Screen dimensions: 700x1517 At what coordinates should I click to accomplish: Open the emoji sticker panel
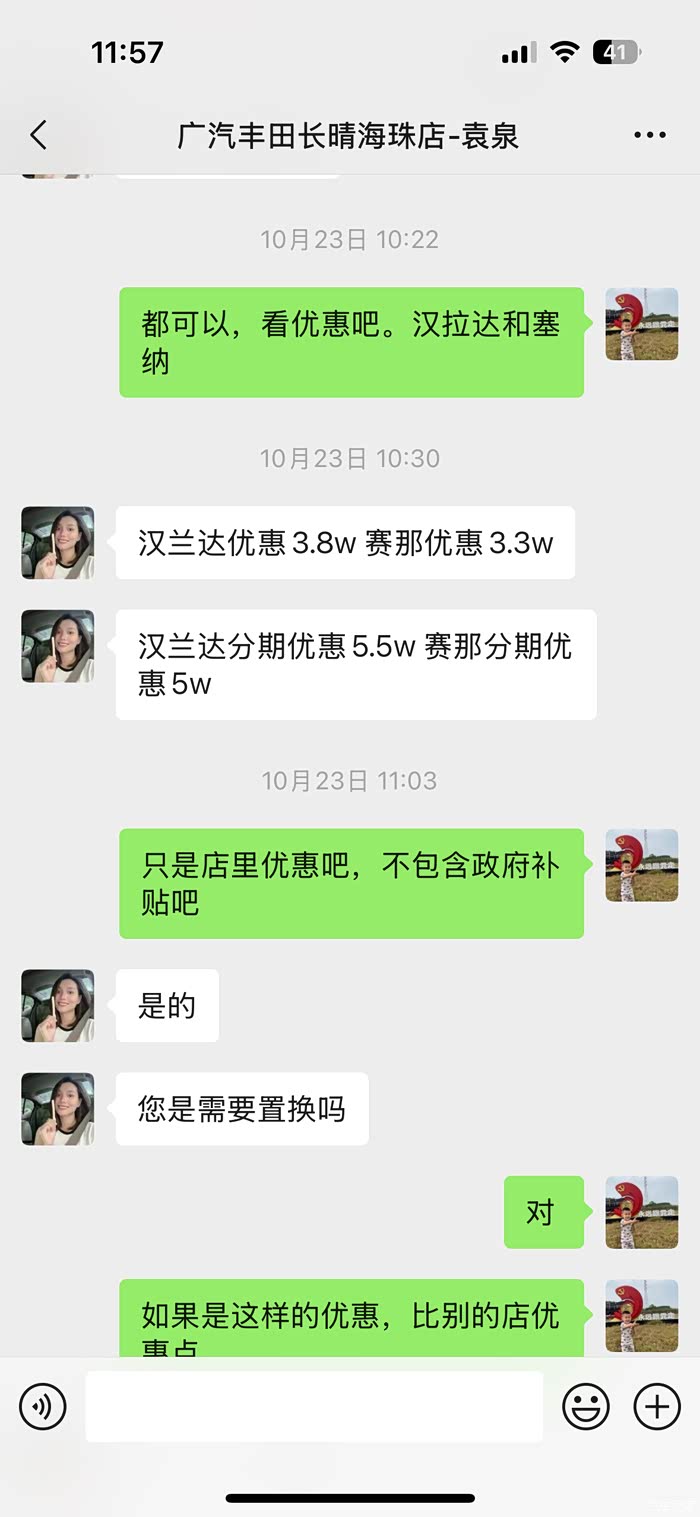[586, 1407]
